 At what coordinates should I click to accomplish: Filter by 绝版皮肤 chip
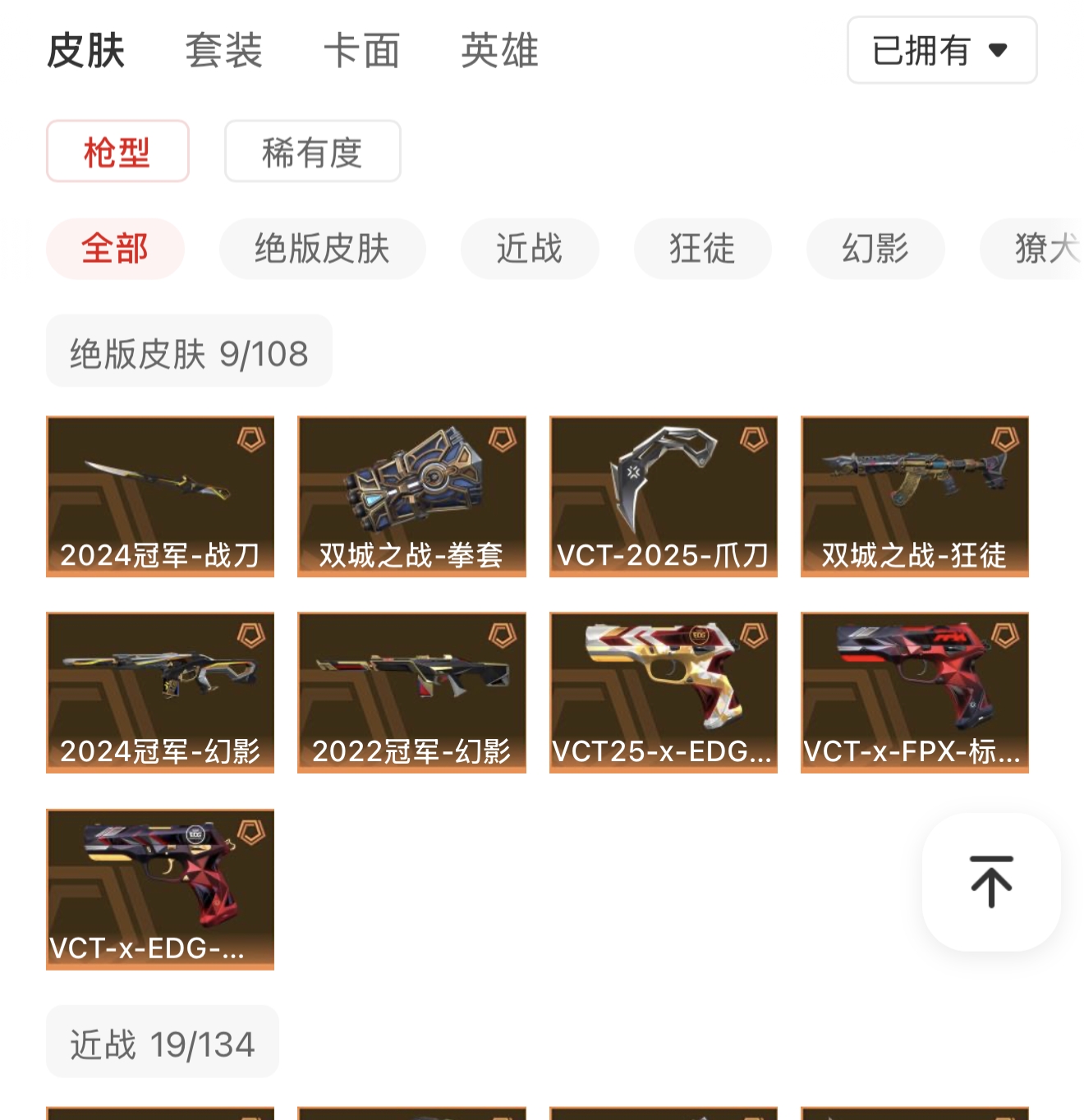click(x=322, y=249)
